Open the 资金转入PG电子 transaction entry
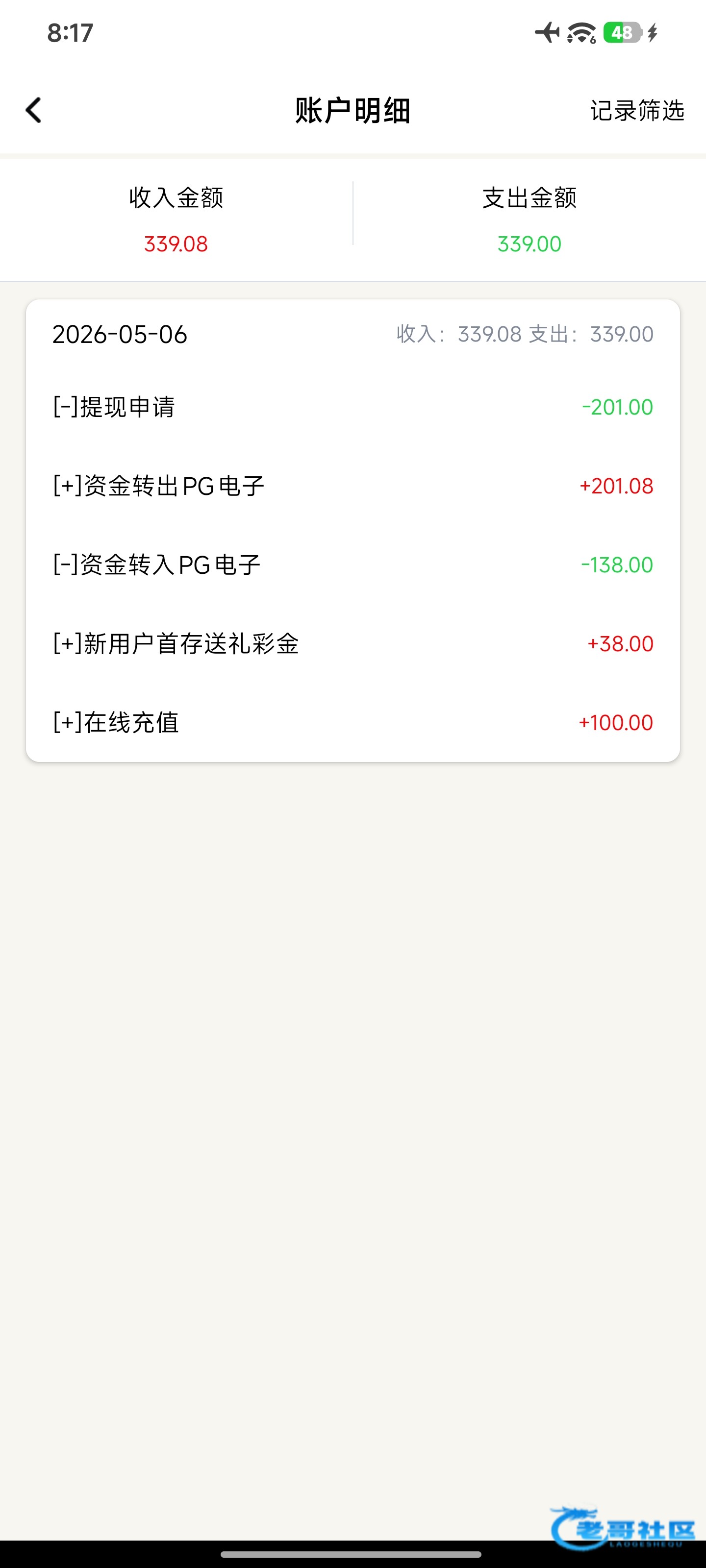The height and width of the screenshot is (1568, 706). coord(353,565)
